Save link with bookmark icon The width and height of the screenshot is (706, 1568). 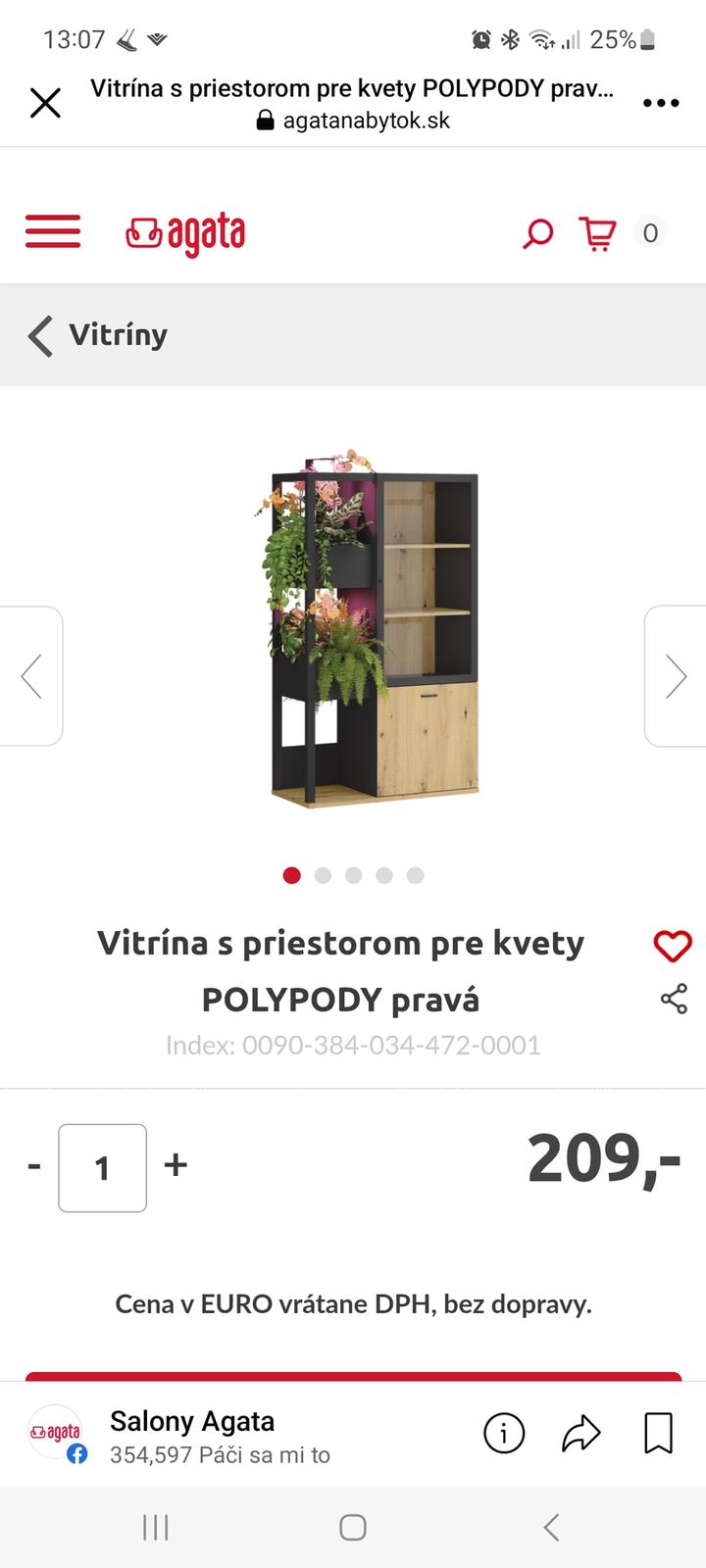coord(658,1433)
